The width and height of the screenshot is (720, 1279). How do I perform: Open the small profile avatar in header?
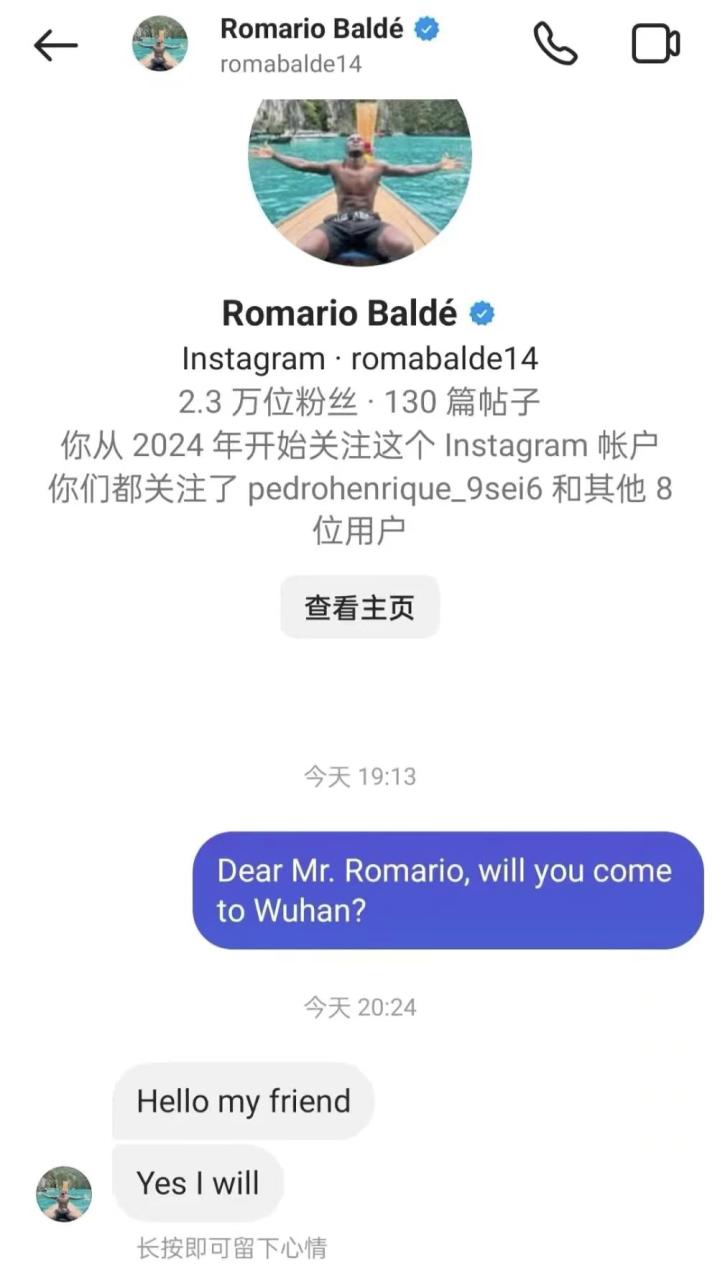coord(160,45)
